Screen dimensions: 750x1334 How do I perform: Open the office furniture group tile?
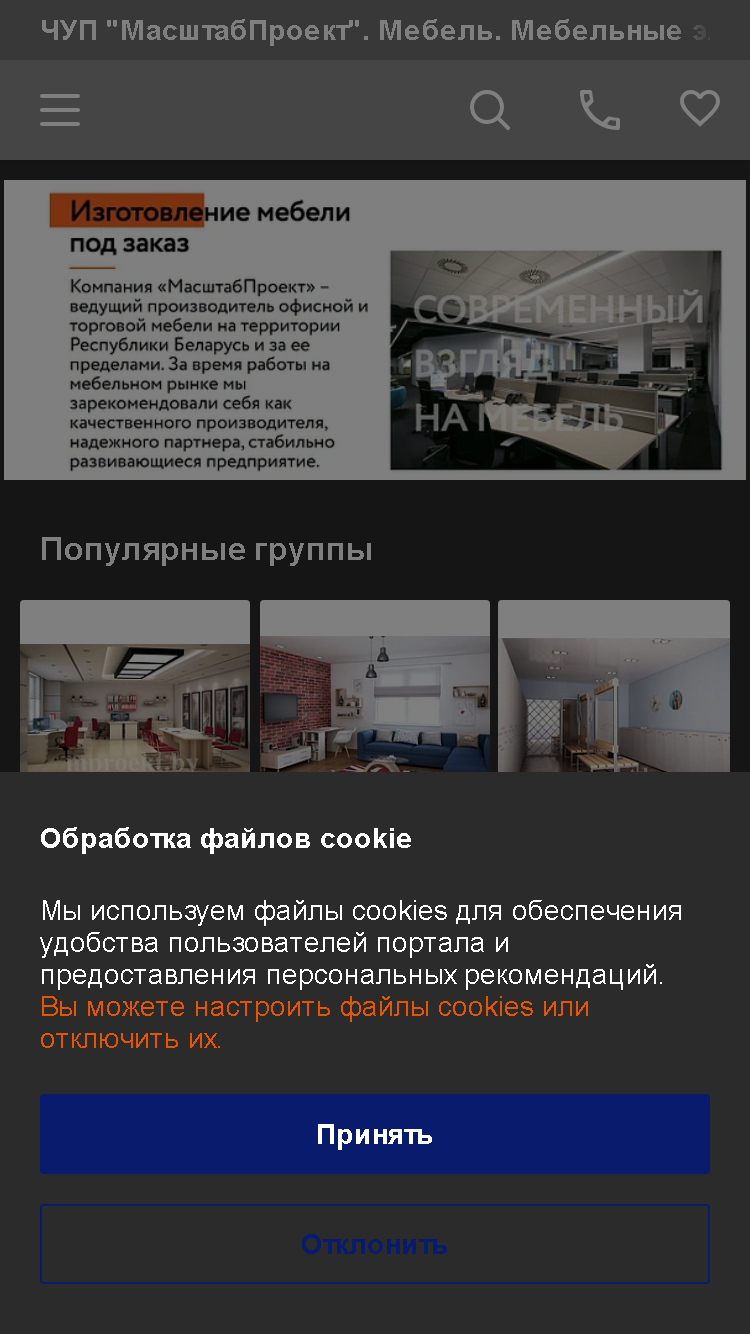pos(135,686)
